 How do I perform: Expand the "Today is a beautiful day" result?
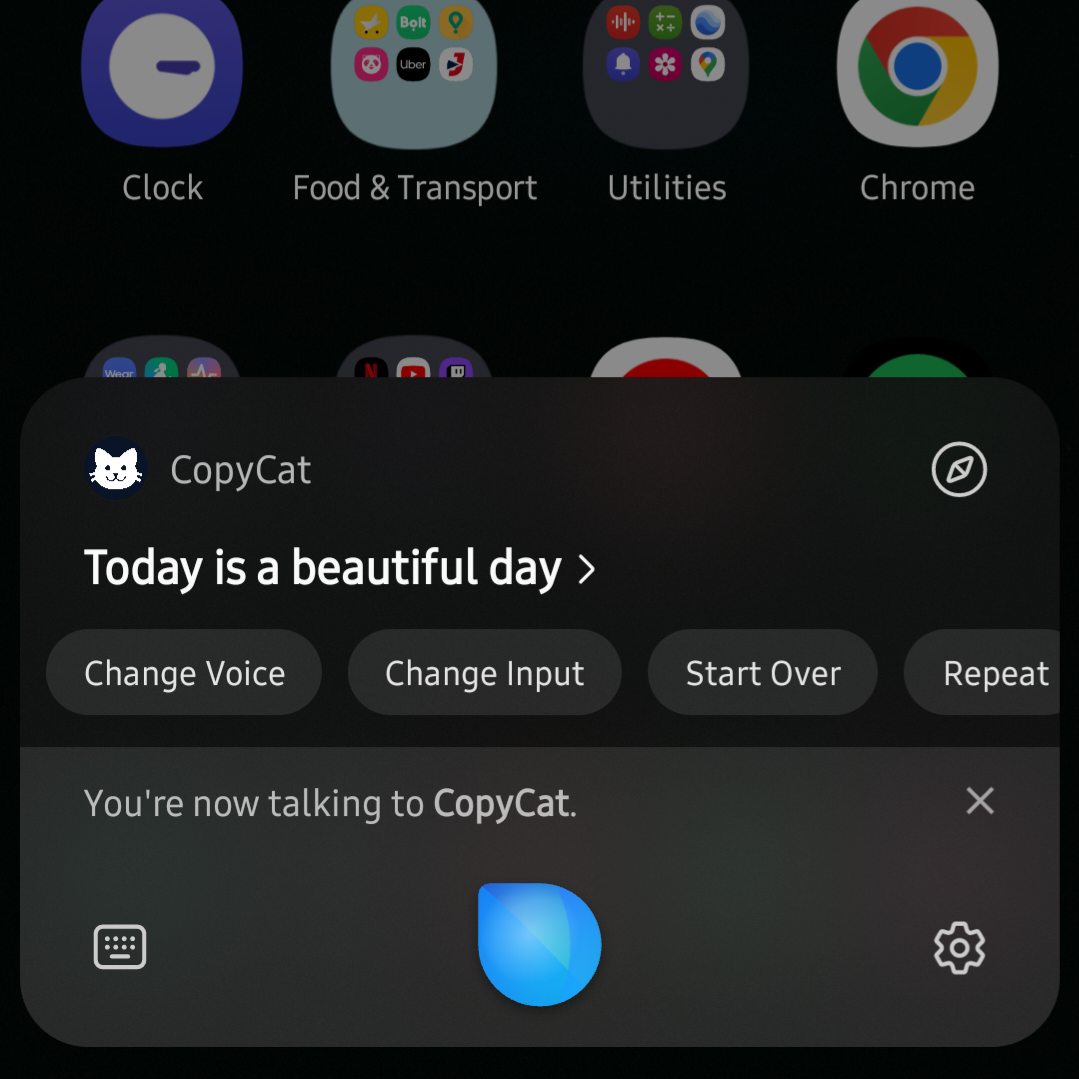339,568
